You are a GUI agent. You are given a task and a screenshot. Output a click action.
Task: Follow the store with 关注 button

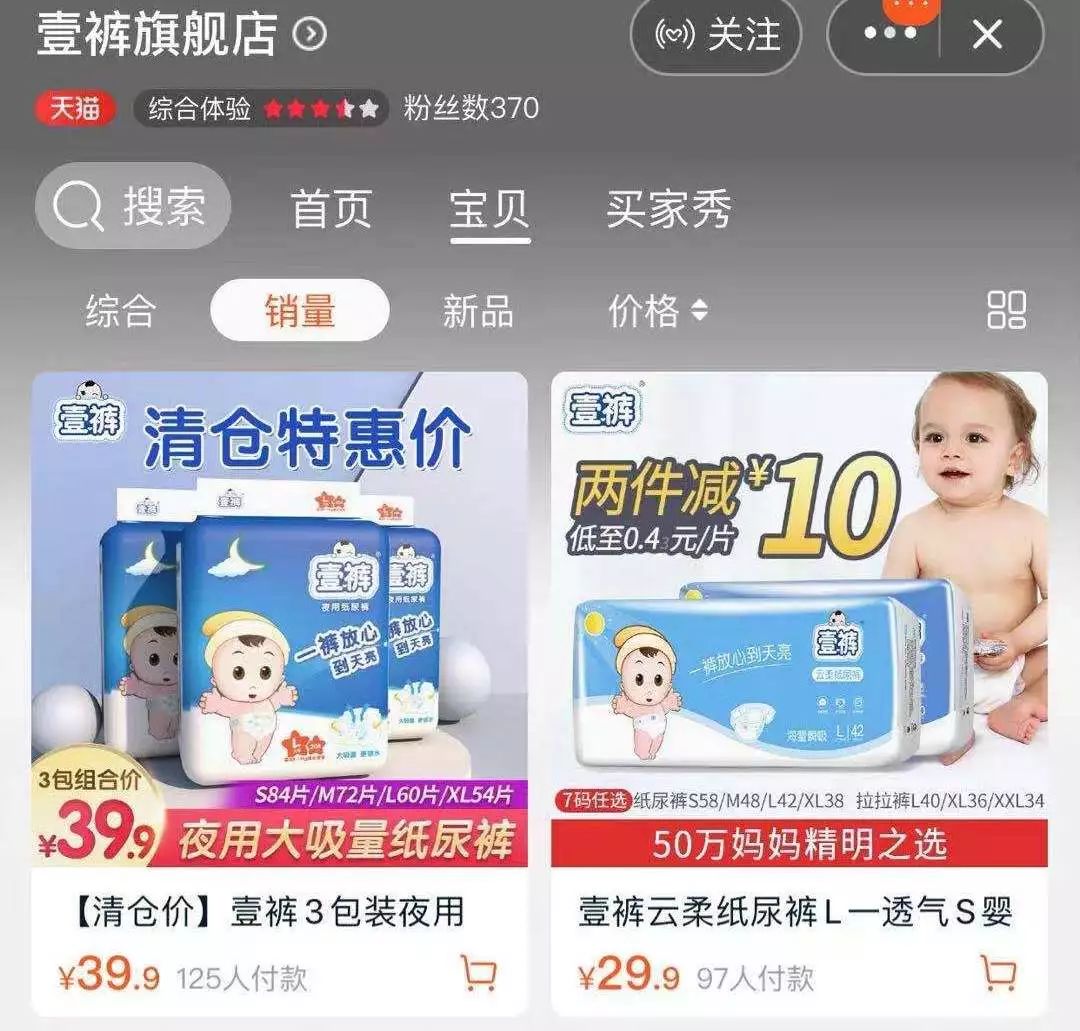(x=715, y=36)
